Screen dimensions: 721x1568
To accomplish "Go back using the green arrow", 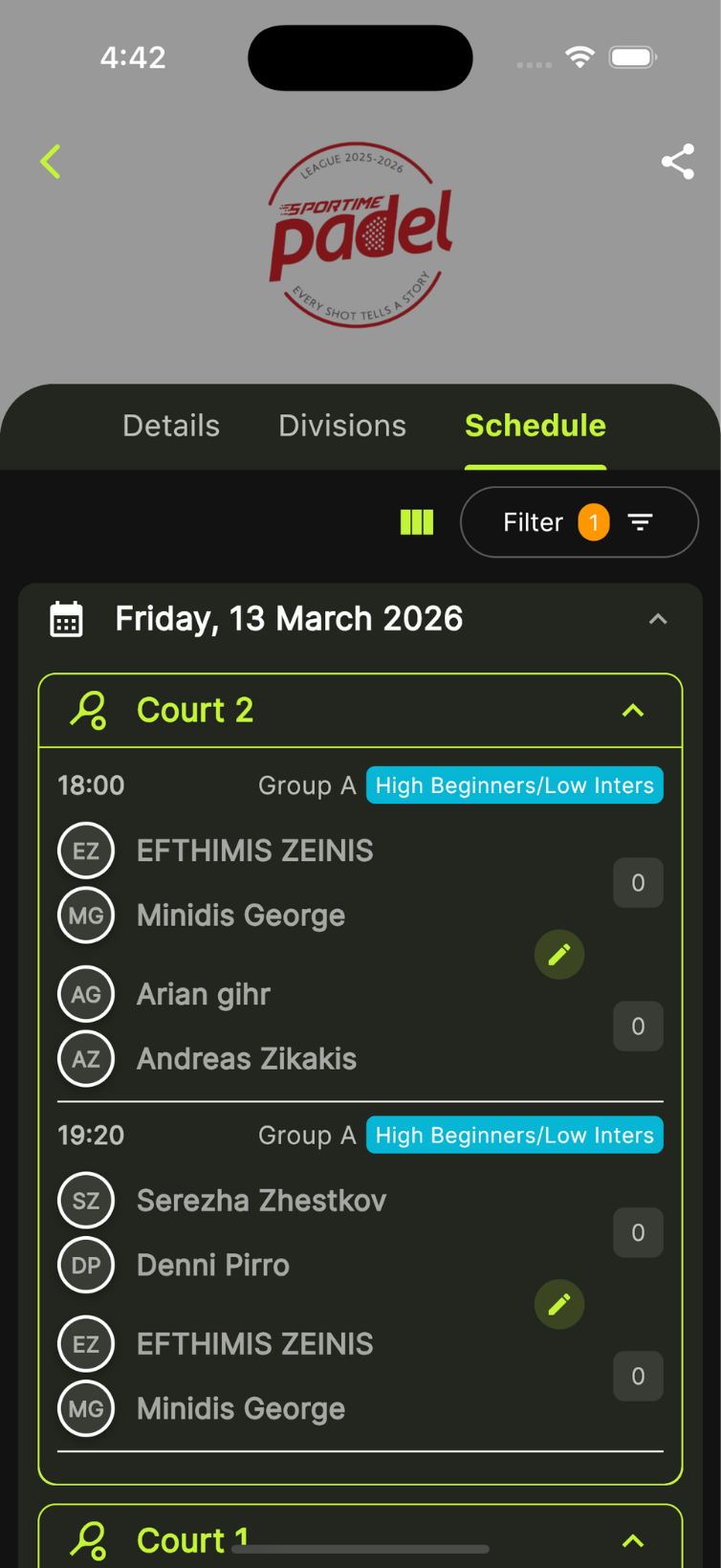I will pos(51,162).
